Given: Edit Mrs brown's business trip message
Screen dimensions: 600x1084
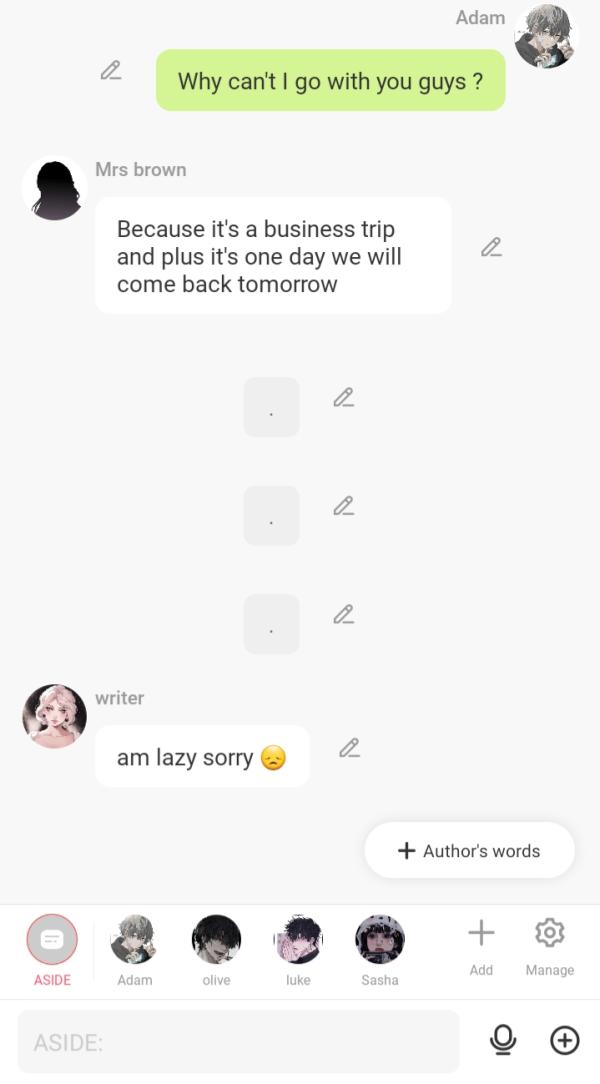Looking at the screenshot, I should (491, 247).
